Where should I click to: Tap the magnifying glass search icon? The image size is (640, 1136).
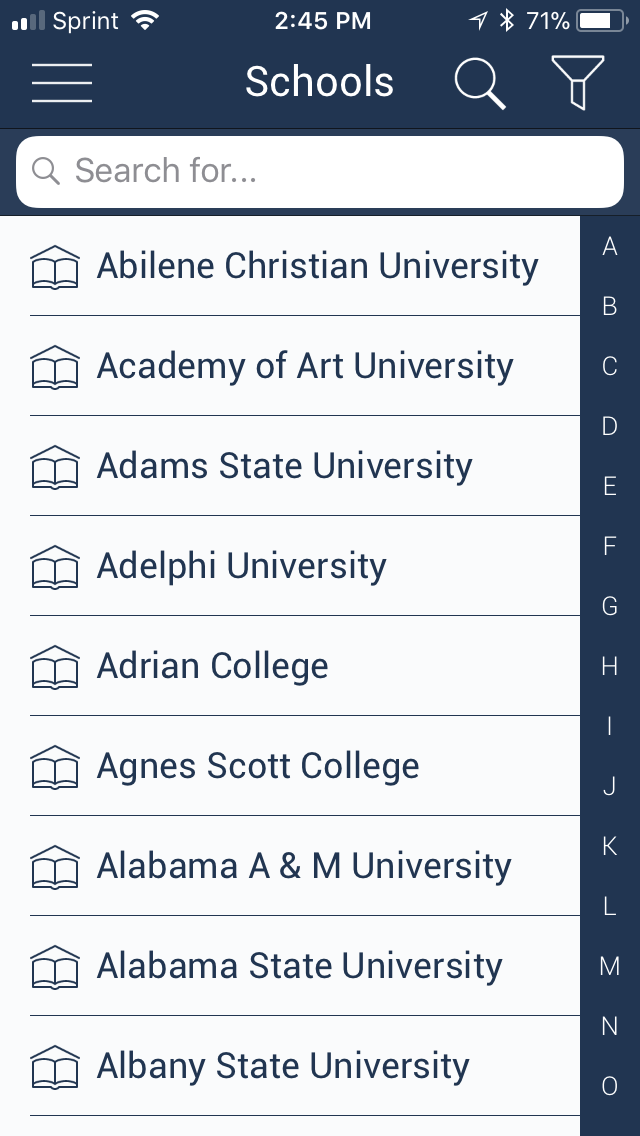(x=479, y=82)
